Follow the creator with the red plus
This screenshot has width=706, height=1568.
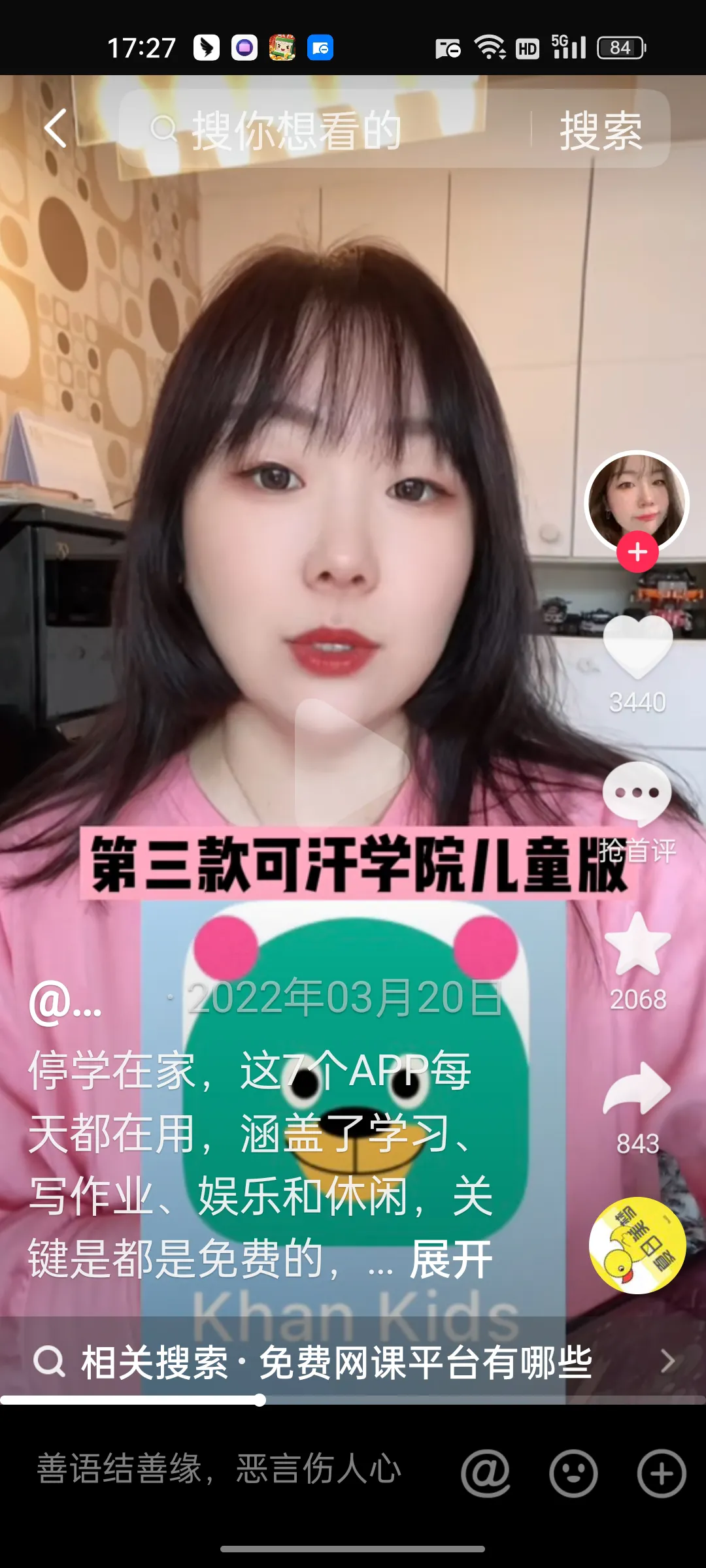637,553
